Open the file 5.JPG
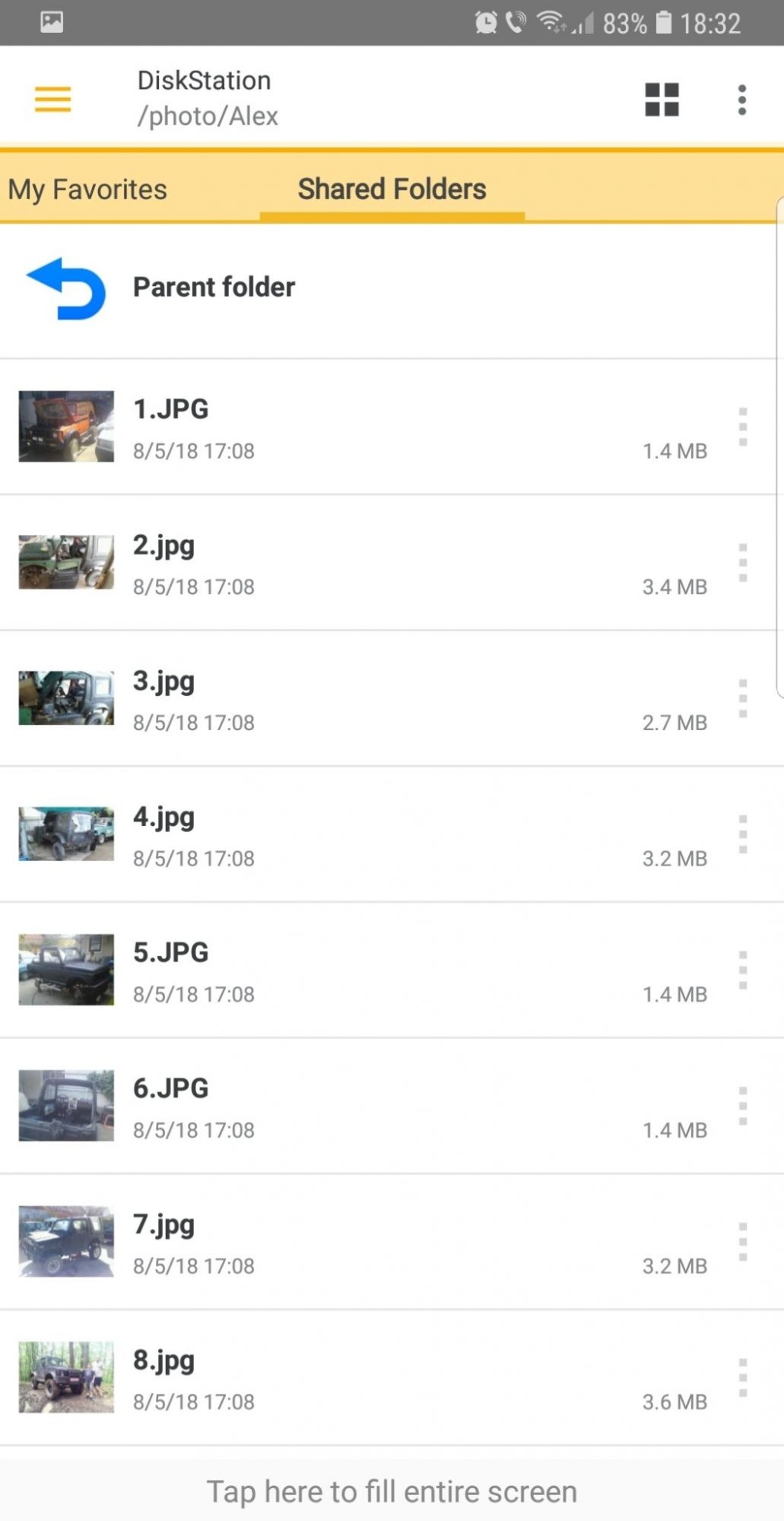The height and width of the screenshot is (1521, 784). click(304, 970)
